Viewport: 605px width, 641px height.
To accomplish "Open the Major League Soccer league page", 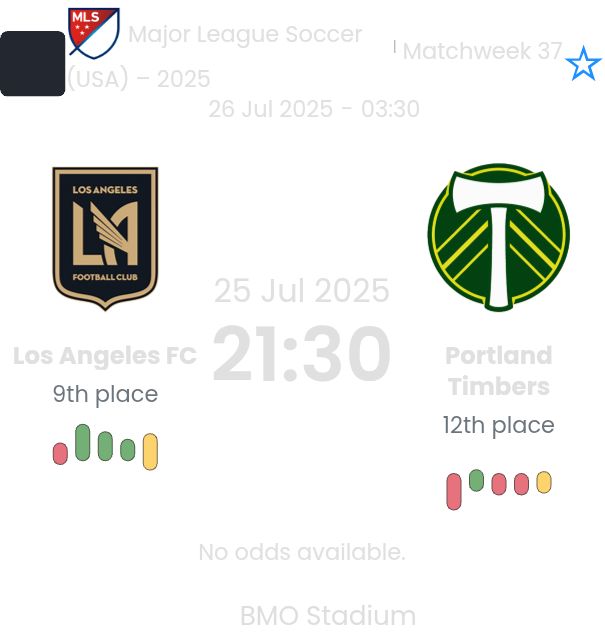I will point(245,35).
